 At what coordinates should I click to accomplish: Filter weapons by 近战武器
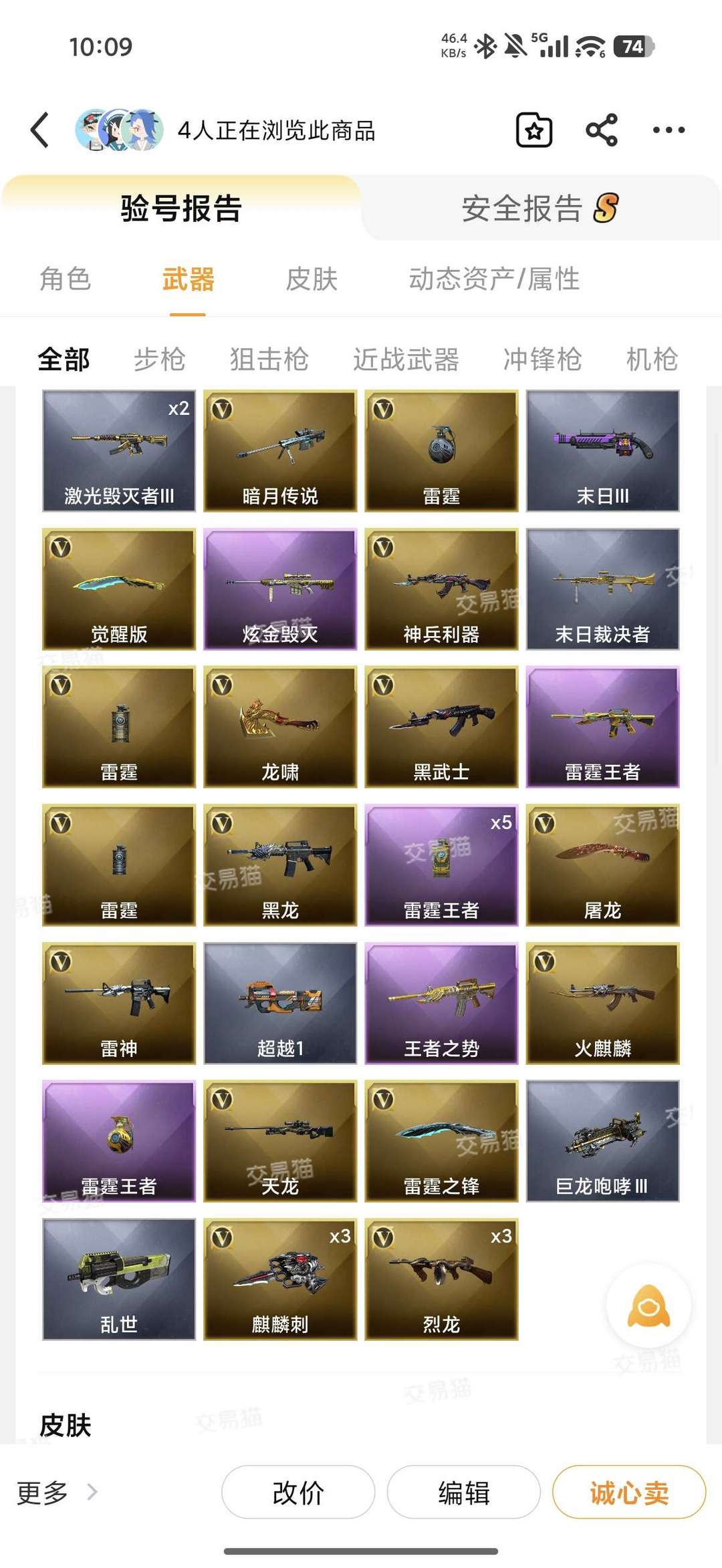click(x=406, y=359)
